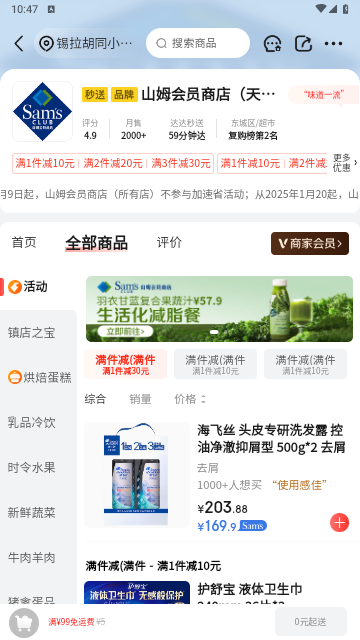360x640 pixels.
Task: Switch to the 评价 reviews tab
Action: point(169,242)
